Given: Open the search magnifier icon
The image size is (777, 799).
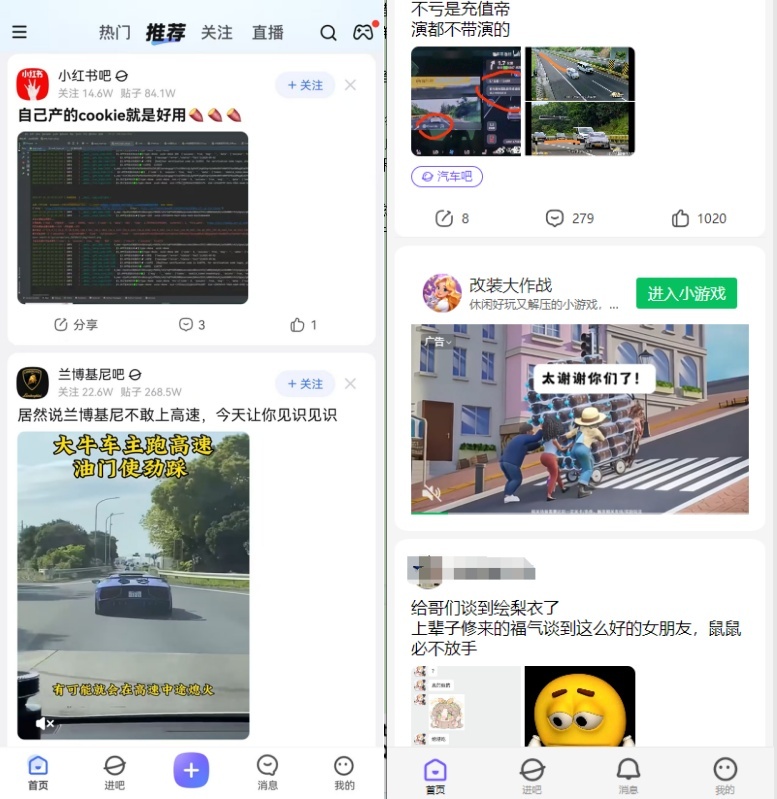Looking at the screenshot, I should pos(328,32).
